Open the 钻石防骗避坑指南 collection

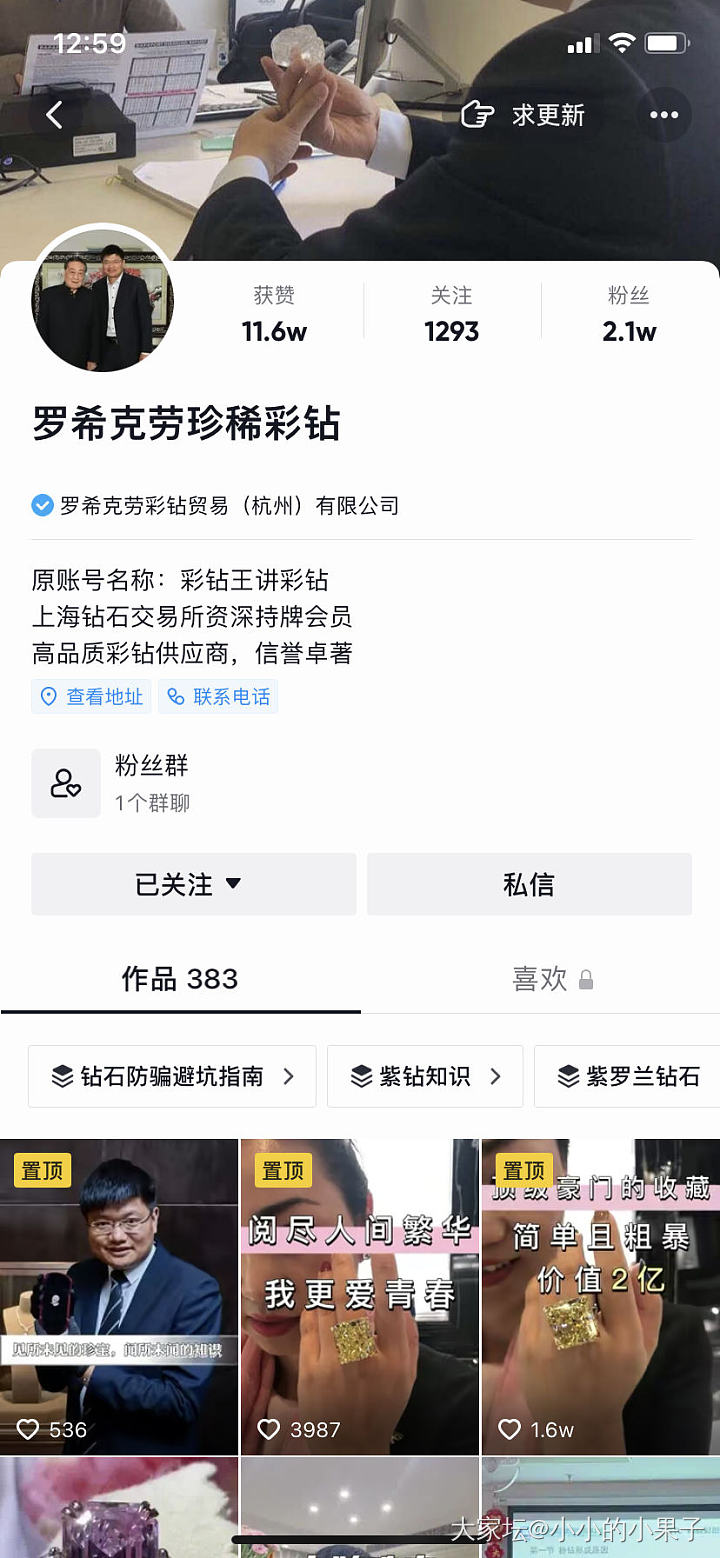pyautogui.click(x=172, y=1076)
